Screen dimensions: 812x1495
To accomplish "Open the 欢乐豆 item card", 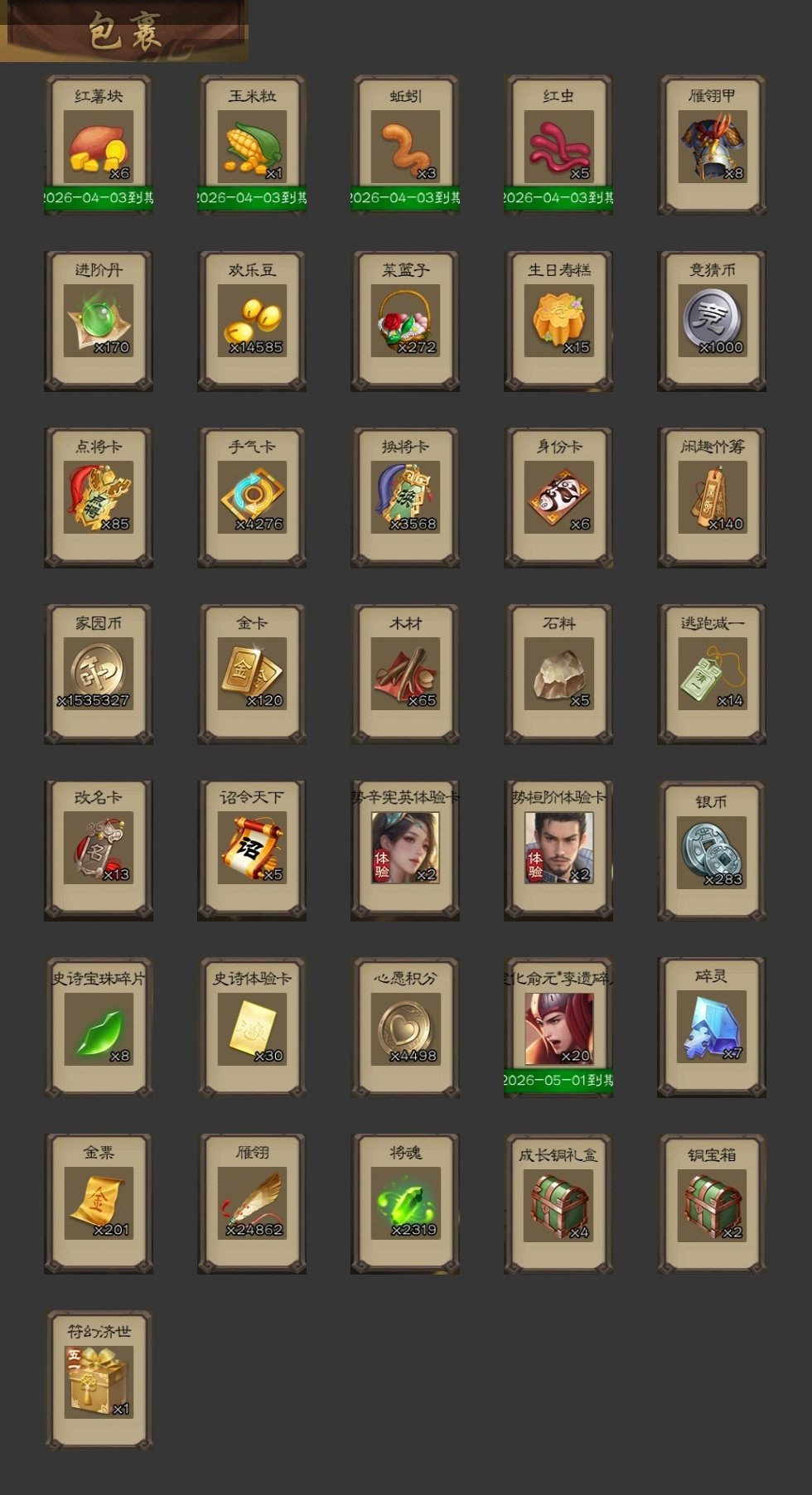I will tap(252, 321).
